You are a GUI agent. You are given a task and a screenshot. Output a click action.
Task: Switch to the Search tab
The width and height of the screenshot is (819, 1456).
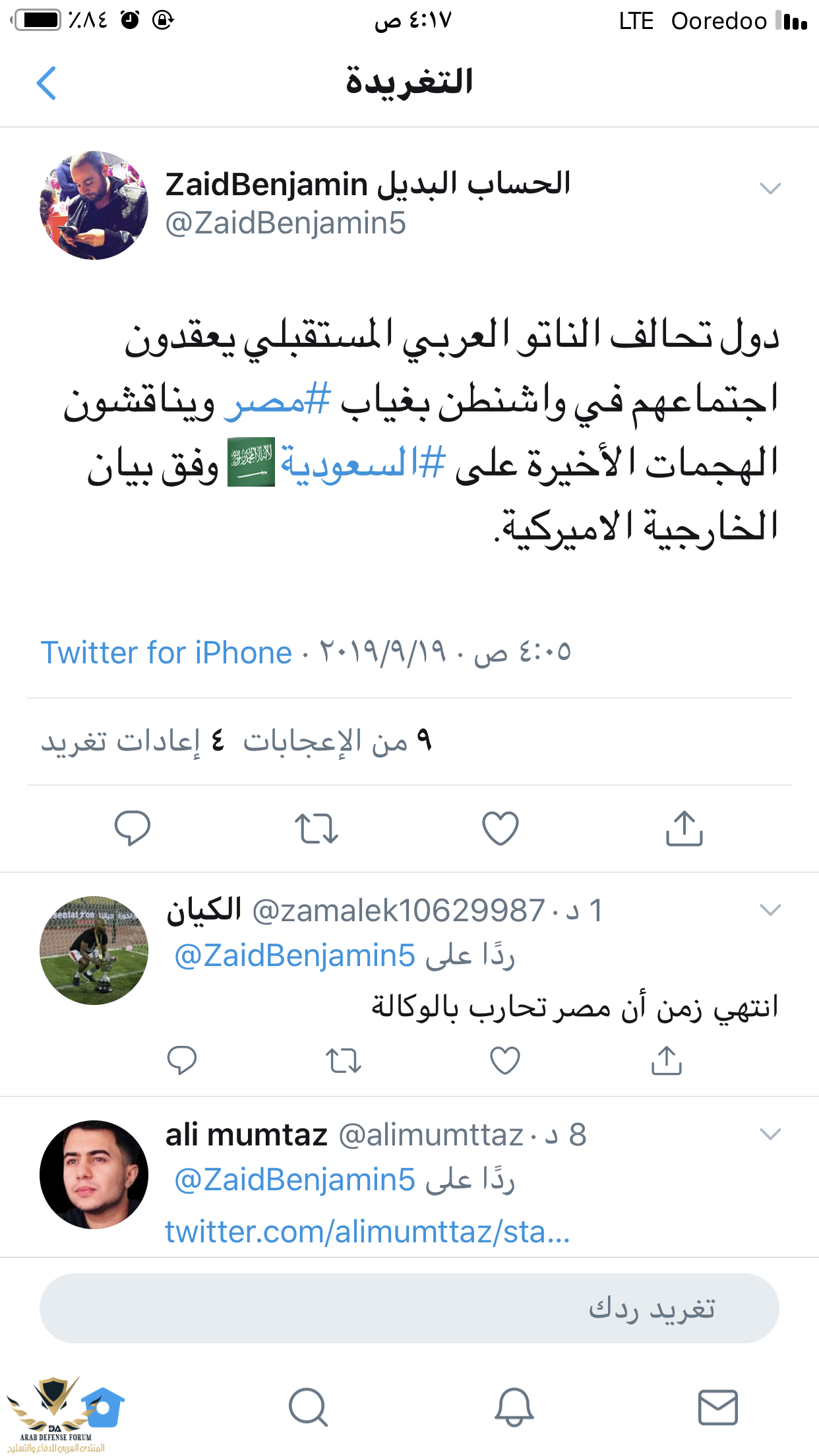(x=308, y=1407)
